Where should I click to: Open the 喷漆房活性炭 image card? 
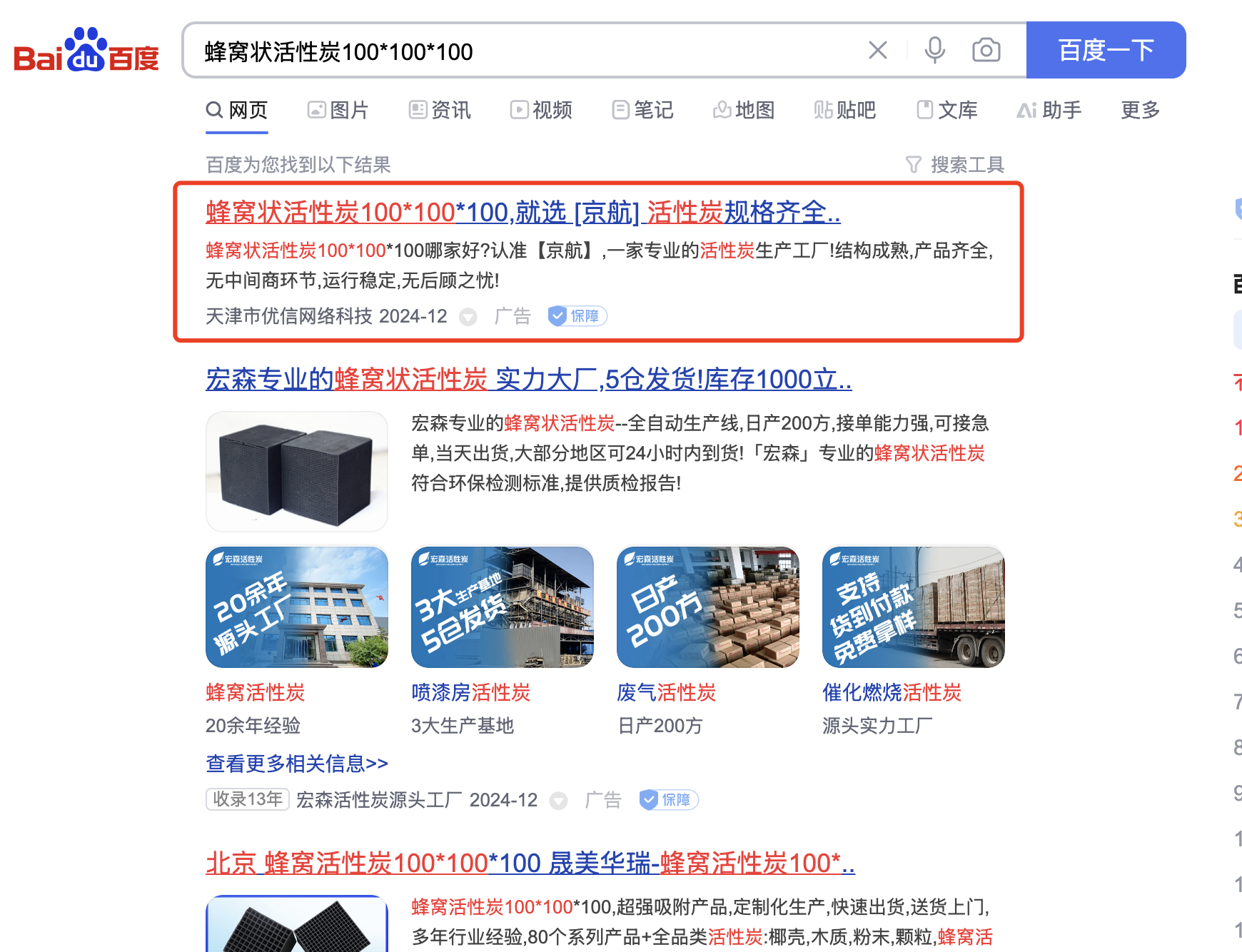[502, 607]
